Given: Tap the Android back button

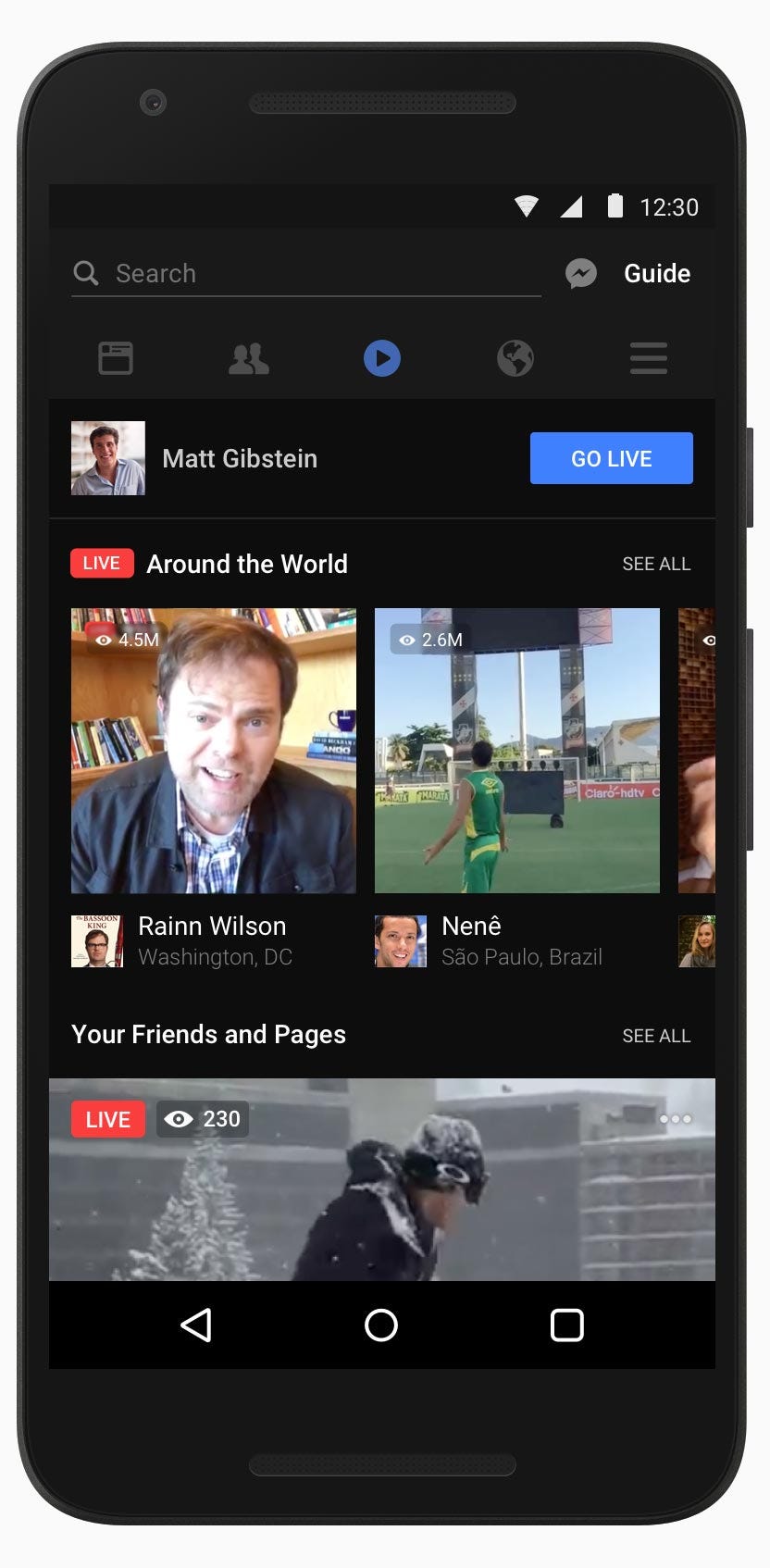Looking at the screenshot, I should (x=196, y=1325).
